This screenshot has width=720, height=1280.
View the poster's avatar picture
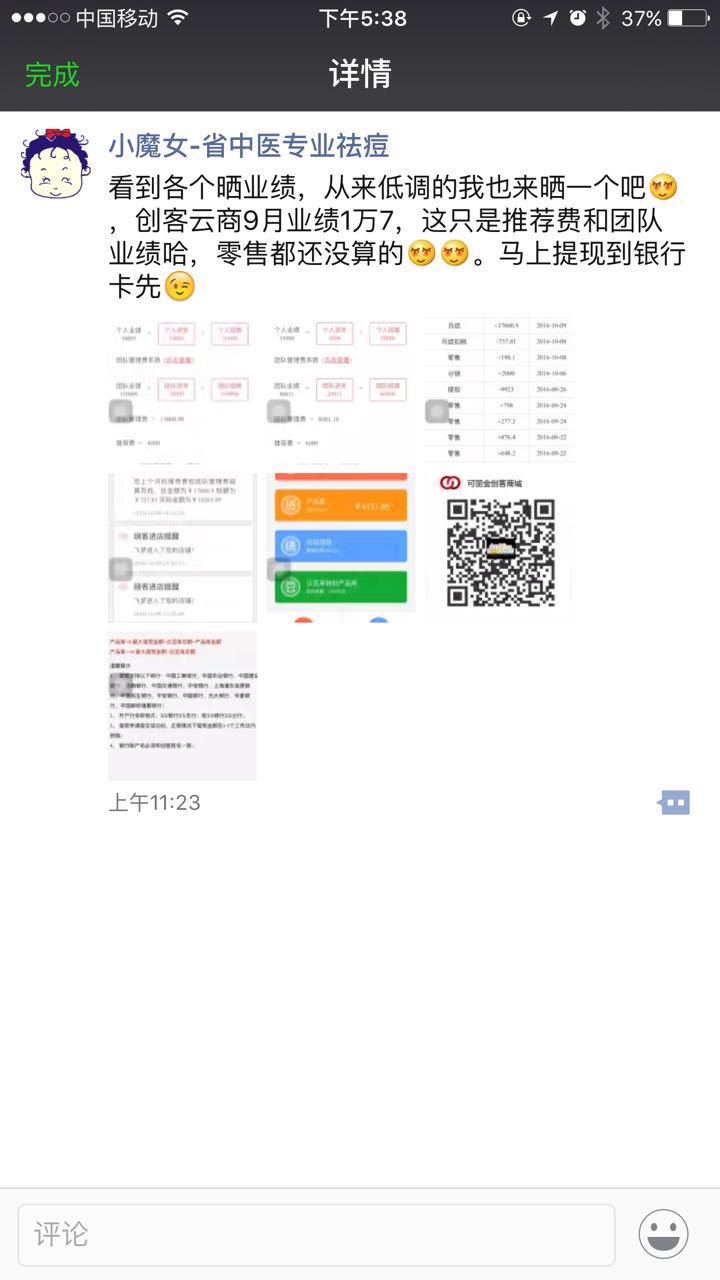[54, 164]
